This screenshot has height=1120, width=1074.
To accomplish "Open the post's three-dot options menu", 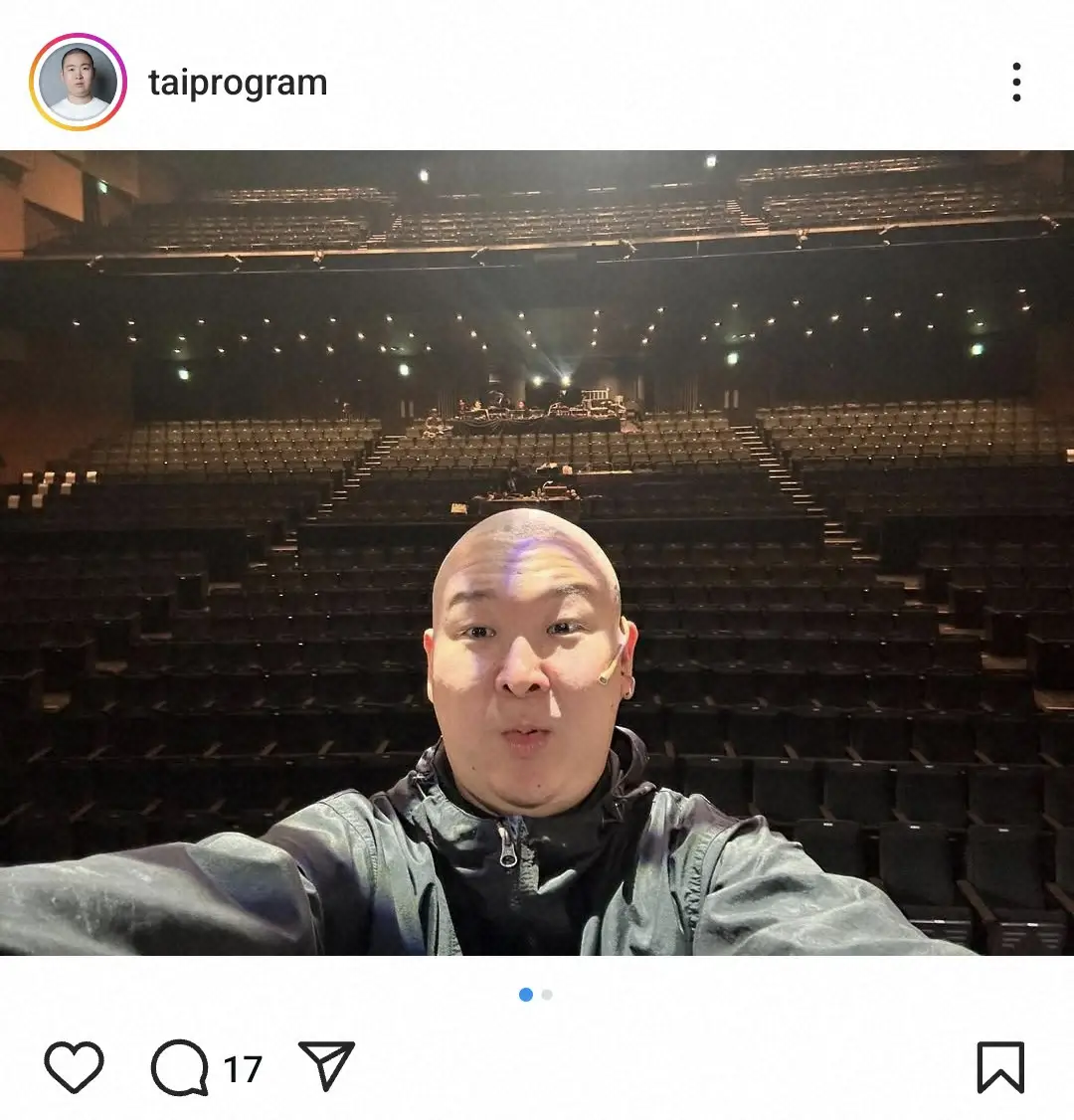I will pos(1016,83).
